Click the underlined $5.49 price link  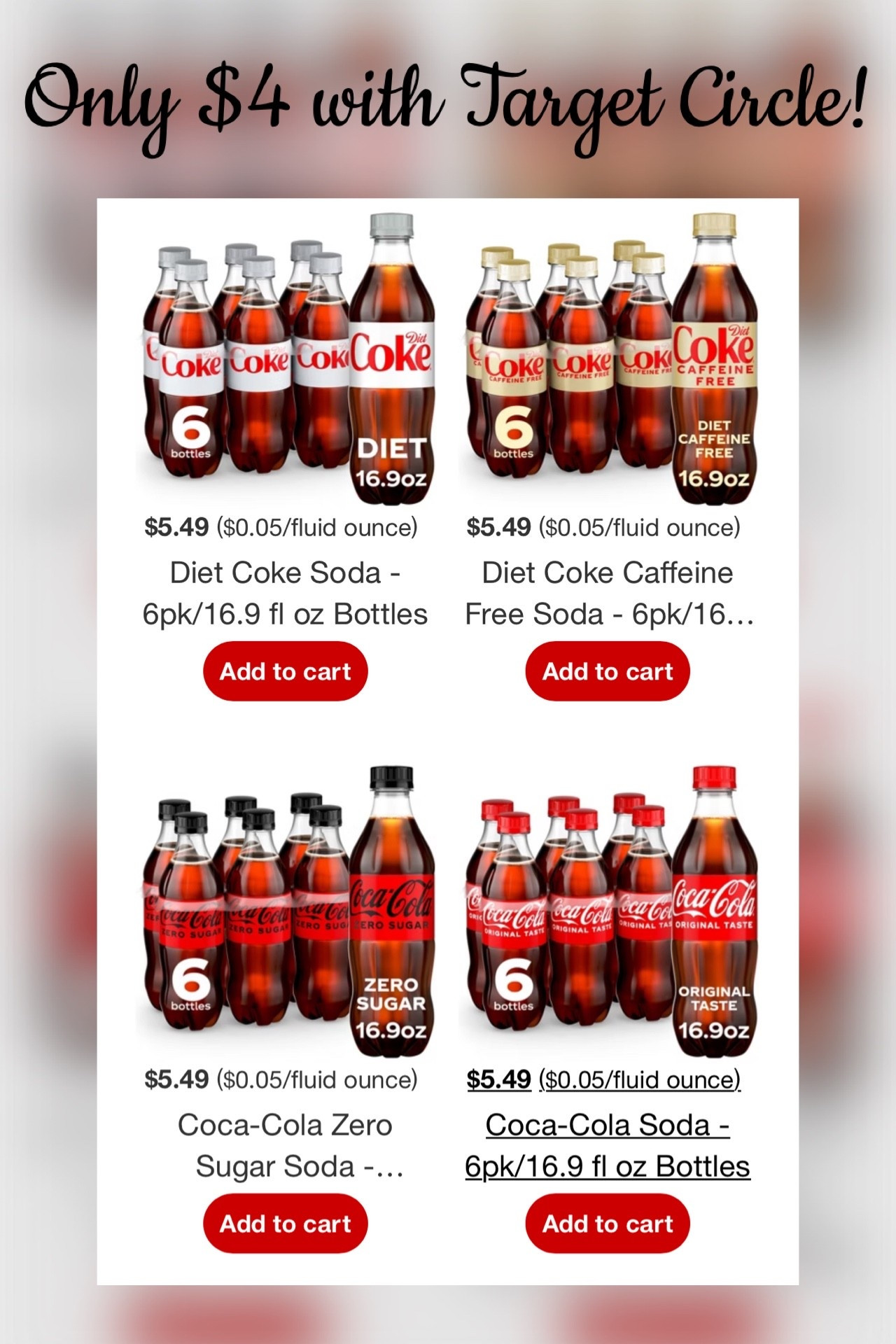(x=499, y=1079)
